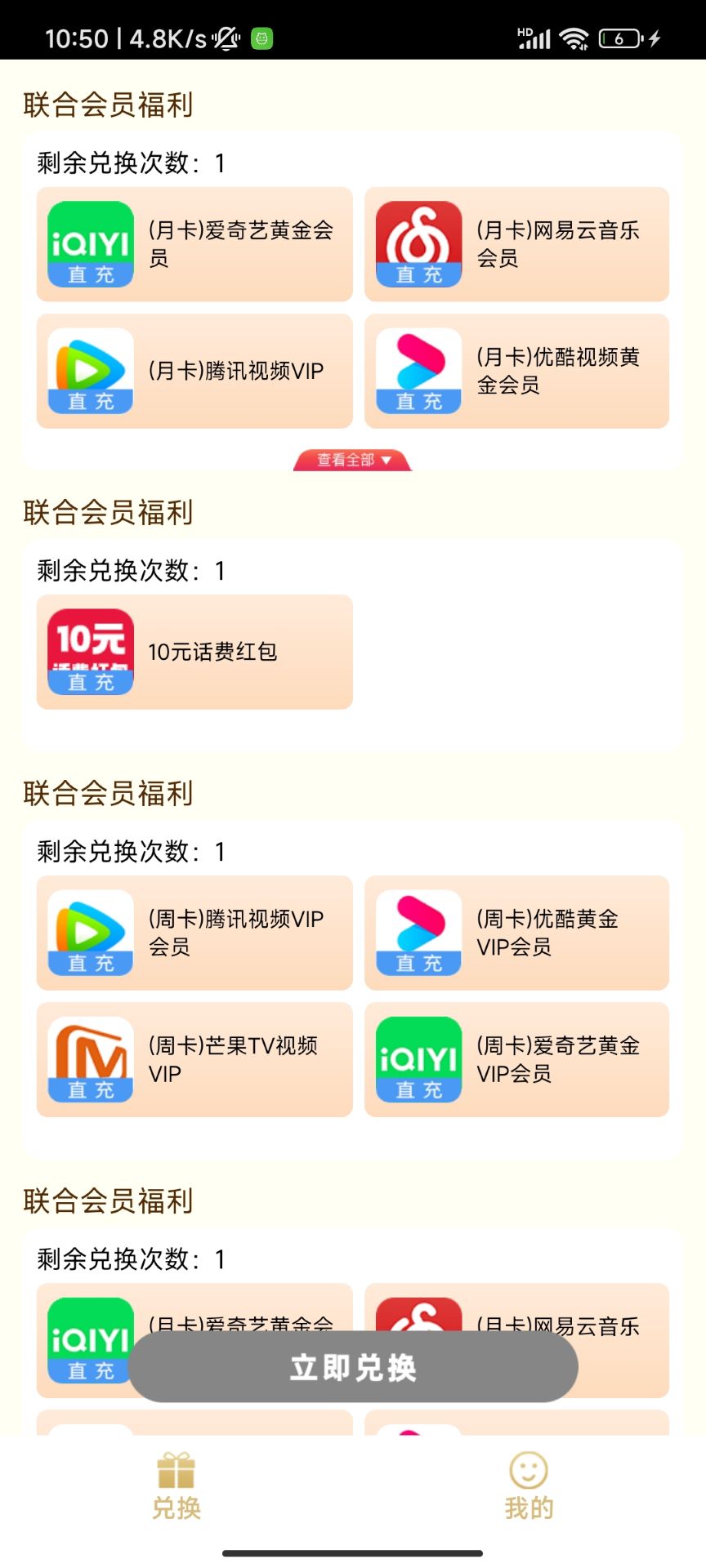Pick the 10元话费红包 reward
Screen dimensions: 706x1568
pyautogui.click(x=194, y=652)
